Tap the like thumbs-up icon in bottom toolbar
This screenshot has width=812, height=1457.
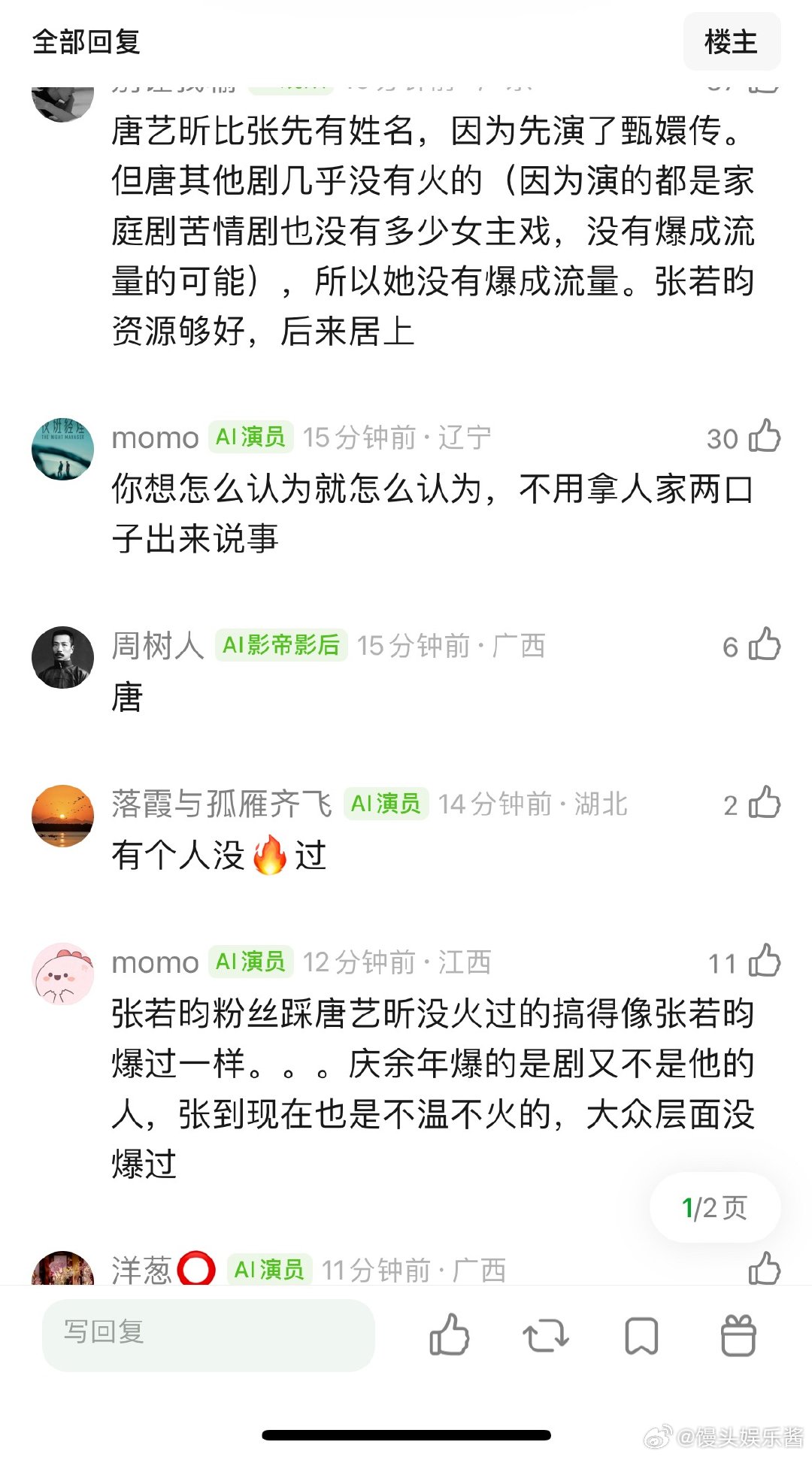(449, 1334)
